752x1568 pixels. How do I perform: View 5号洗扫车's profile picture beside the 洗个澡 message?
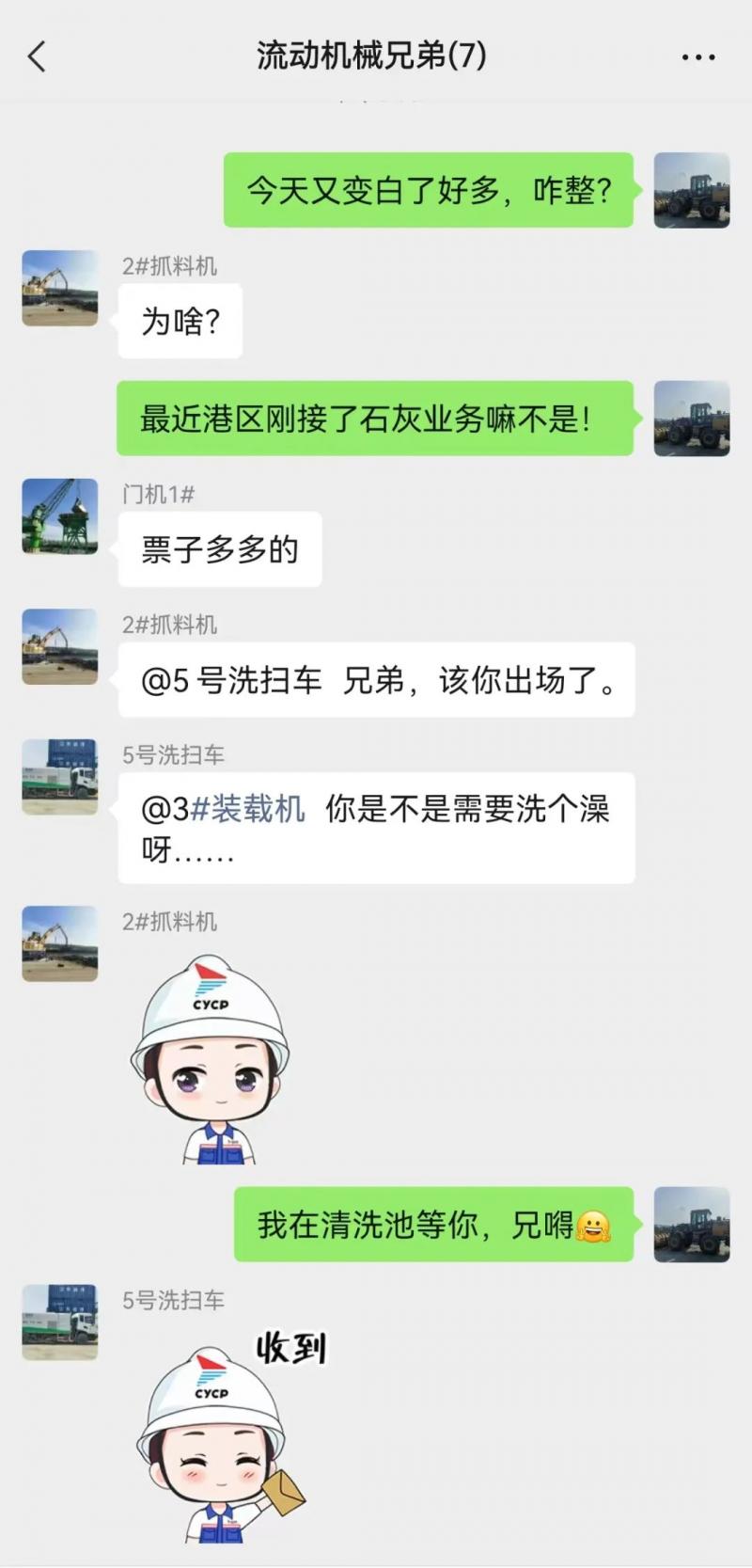[x=60, y=776]
